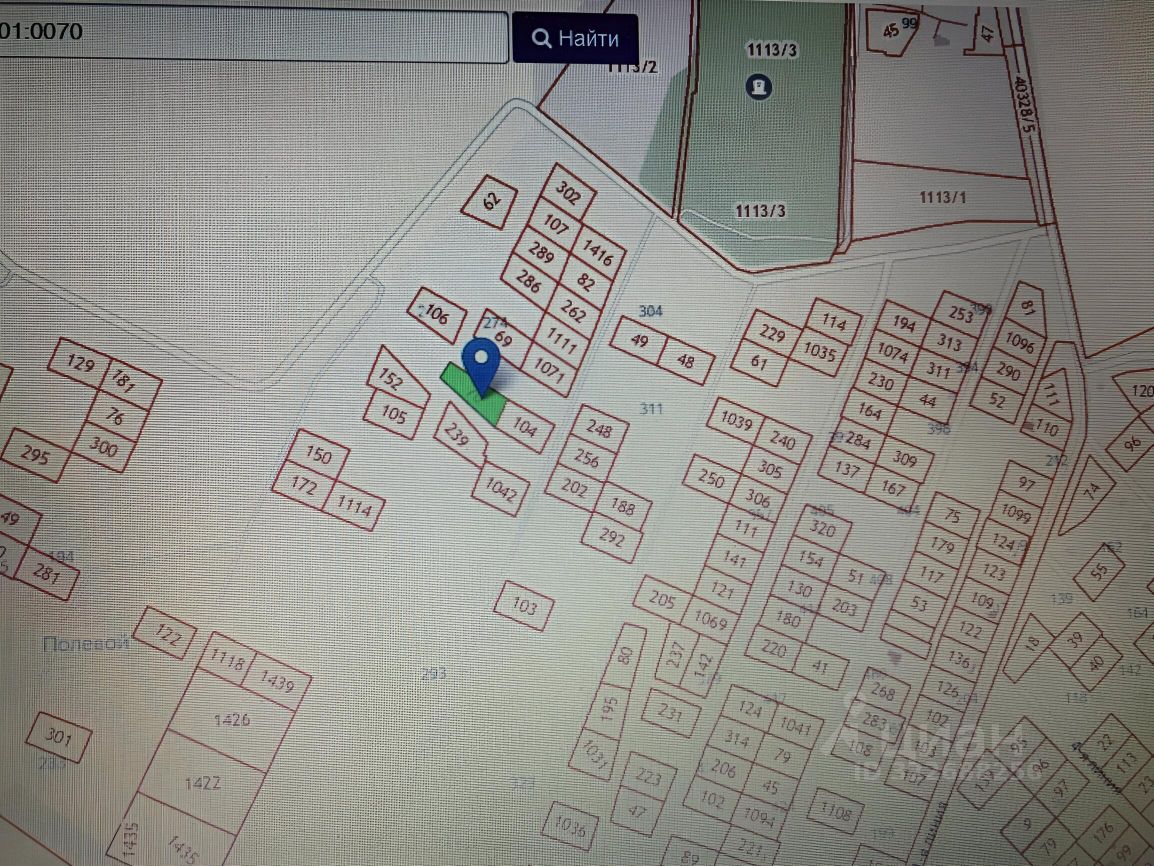1154x866 pixels.
Task: Tap the monument icon on parcel 1113/3
Action: pos(760,86)
